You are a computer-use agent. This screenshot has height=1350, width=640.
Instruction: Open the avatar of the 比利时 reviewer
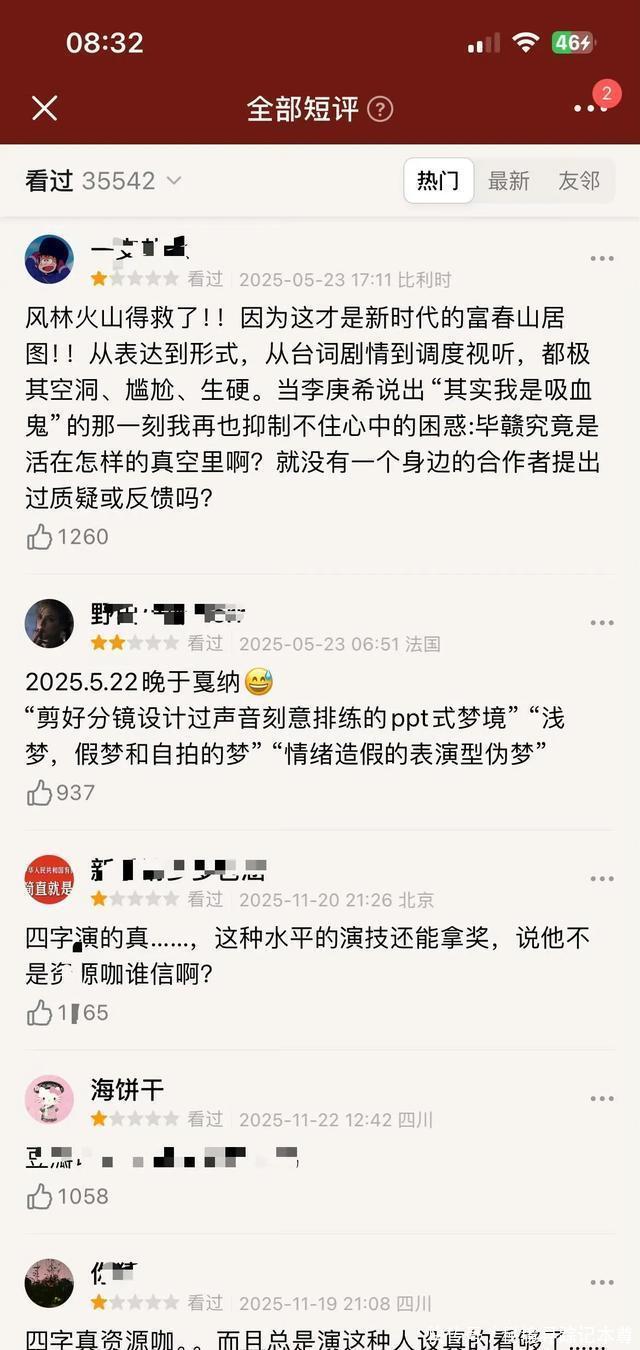[49, 260]
